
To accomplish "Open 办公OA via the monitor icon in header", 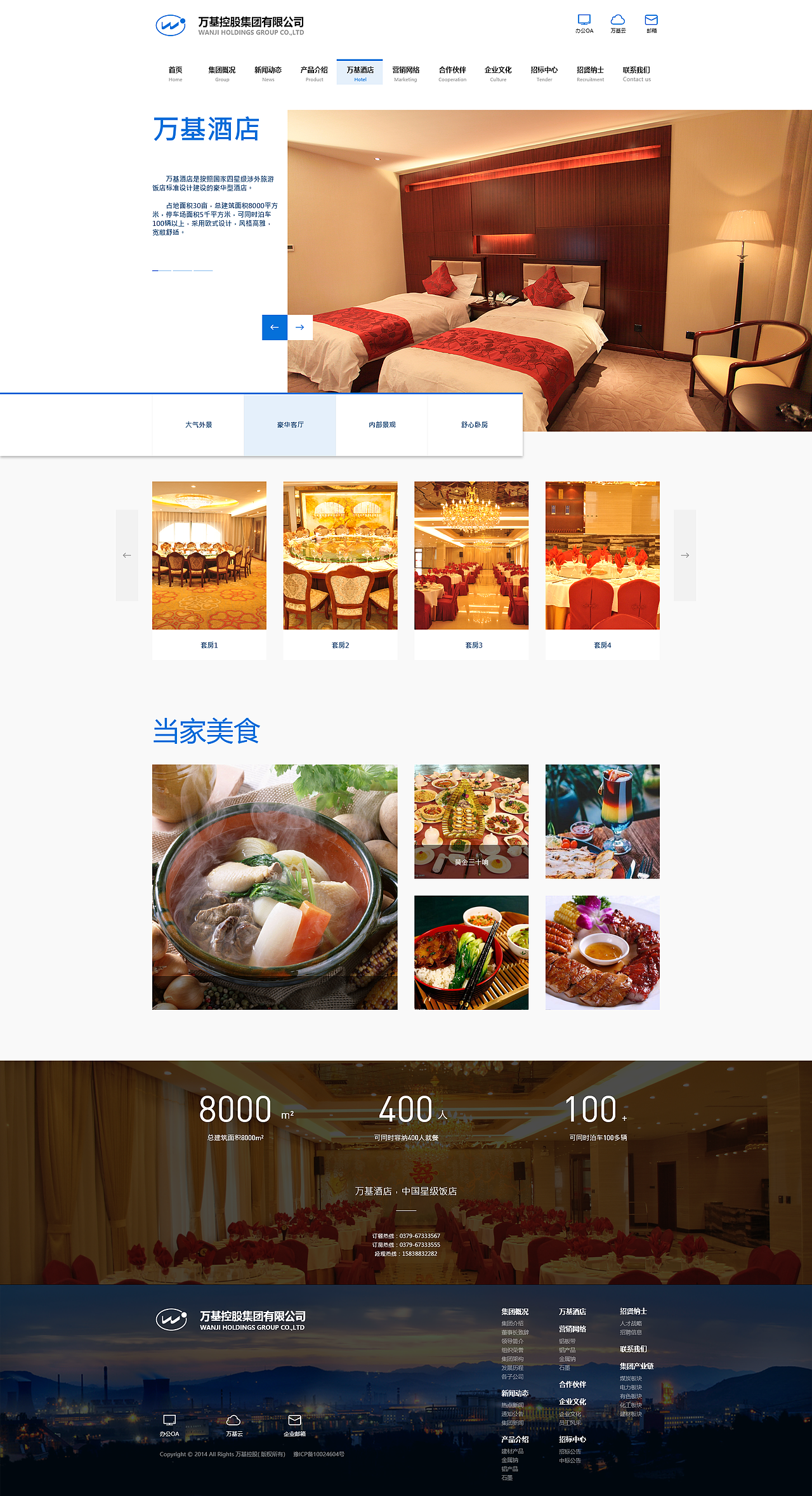I will coord(584,20).
